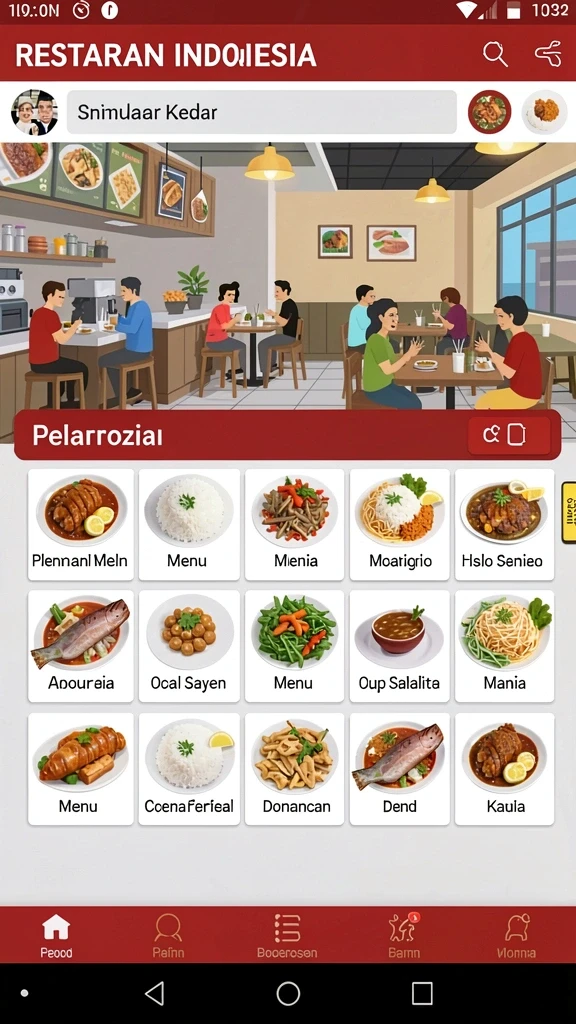Open the Donancan item
Viewport: 576px width, 1024px height.
(295, 769)
